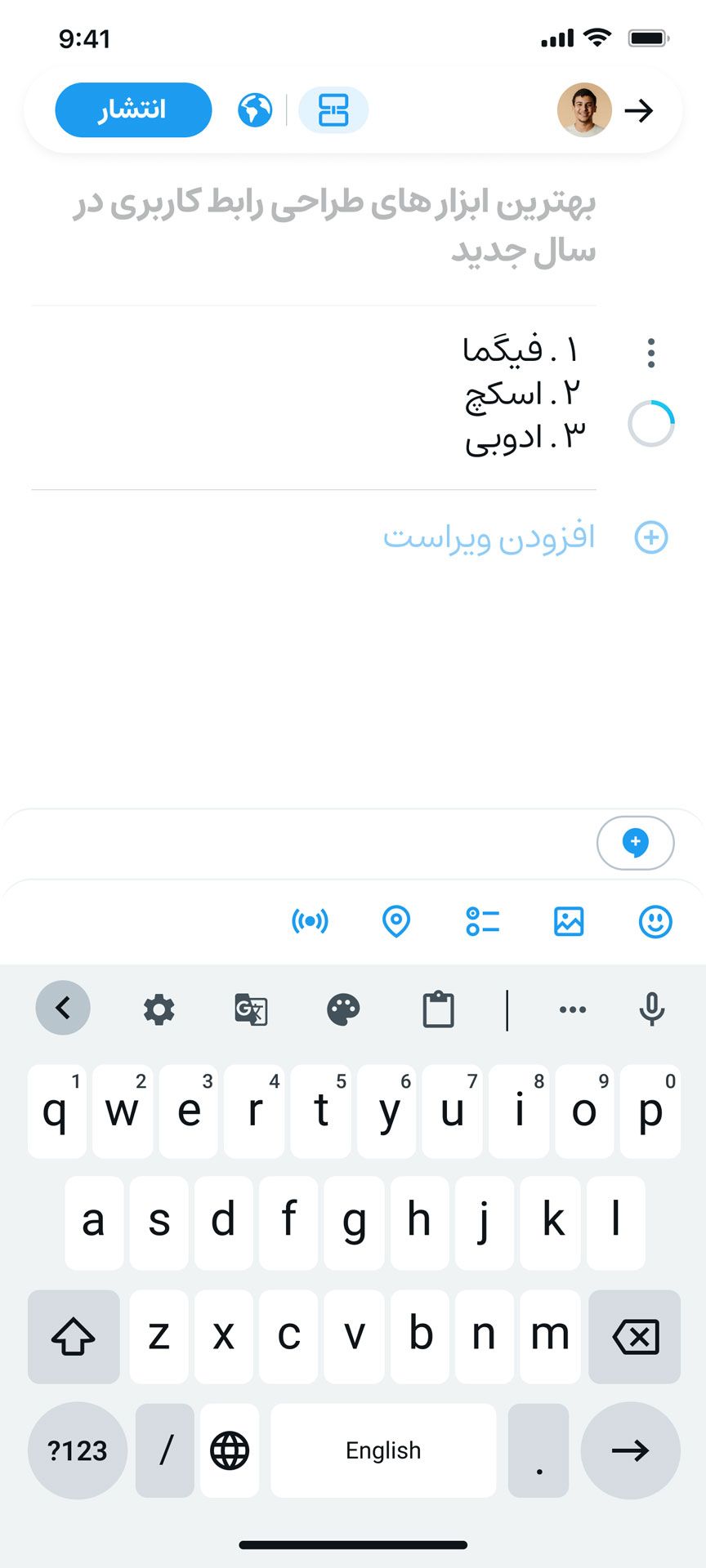Image resolution: width=706 pixels, height=1568 pixels.
Task: Open keyboard settings gear
Action: pos(159,1009)
